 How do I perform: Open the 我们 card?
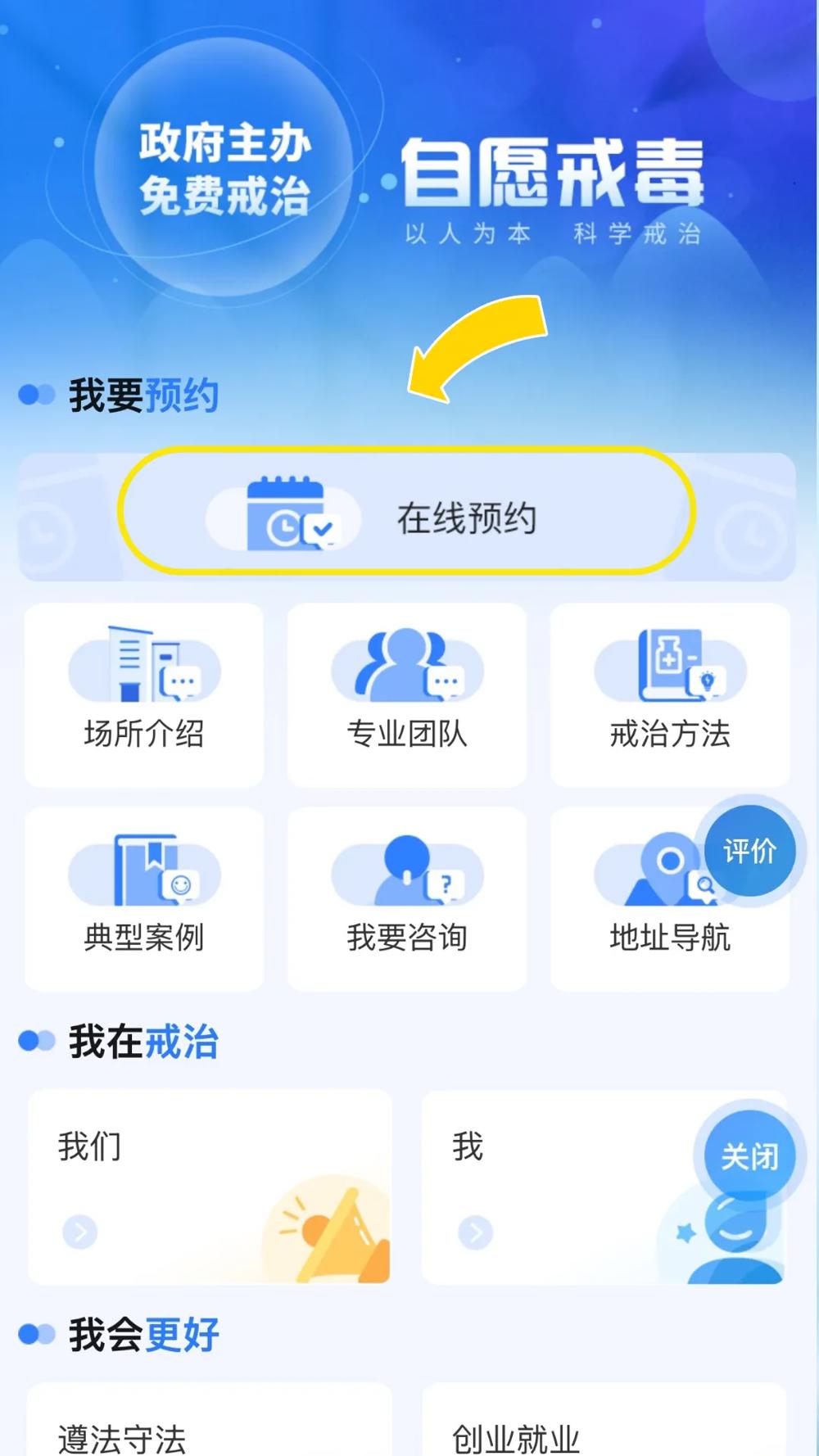(x=210, y=1187)
